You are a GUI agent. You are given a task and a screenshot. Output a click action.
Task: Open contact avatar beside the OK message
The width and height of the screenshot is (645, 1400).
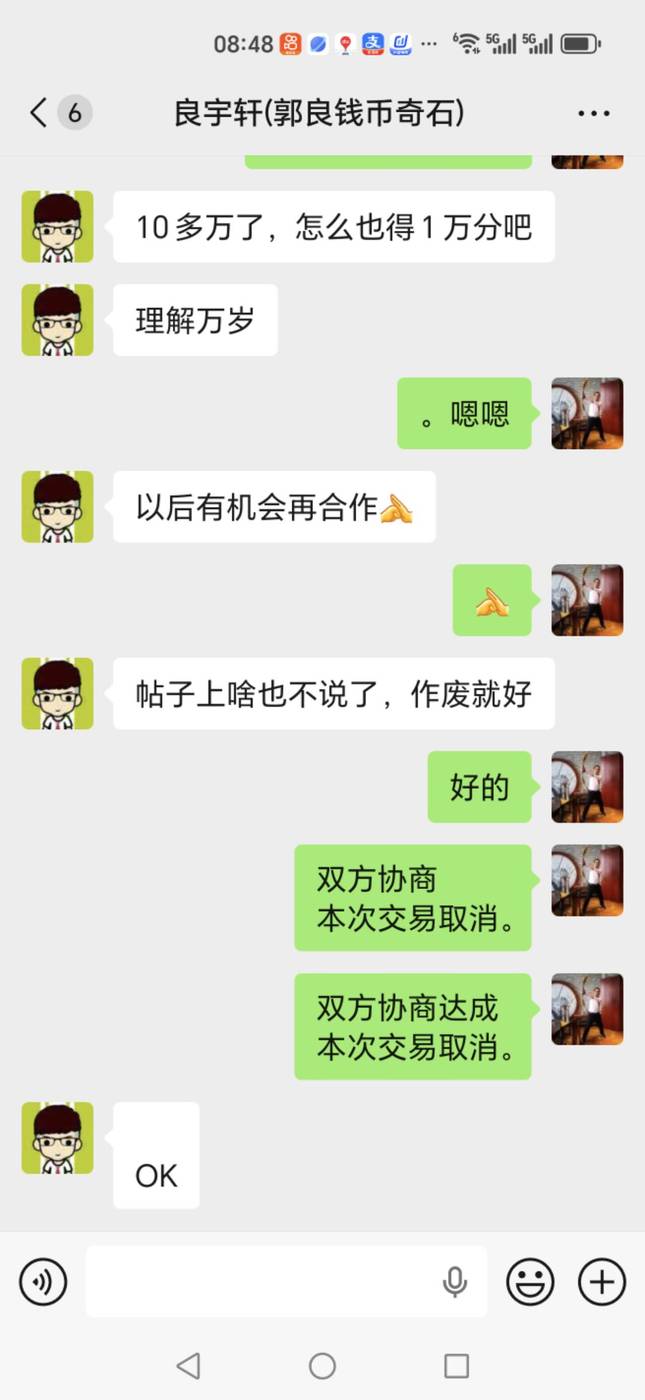click(57, 1138)
